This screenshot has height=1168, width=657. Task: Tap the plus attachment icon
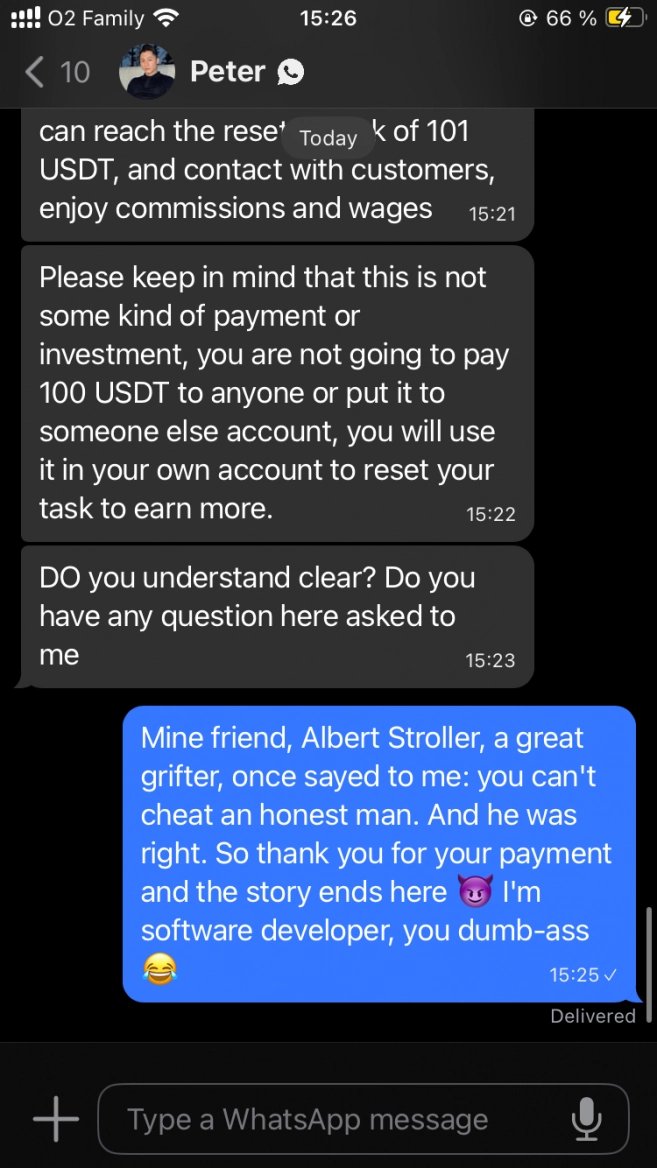click(x=56, y=1119)
